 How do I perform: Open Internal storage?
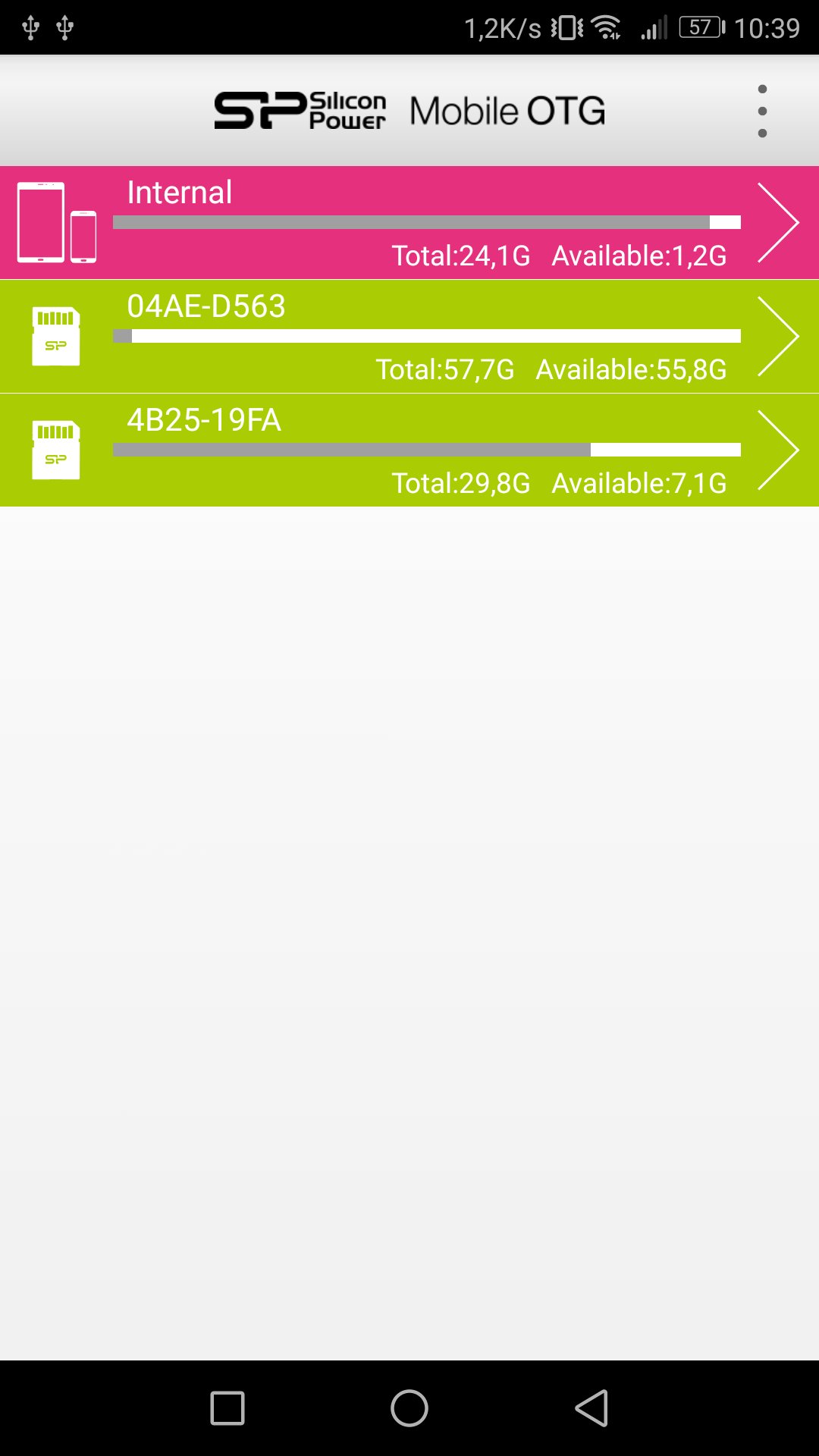pos(409,223)
